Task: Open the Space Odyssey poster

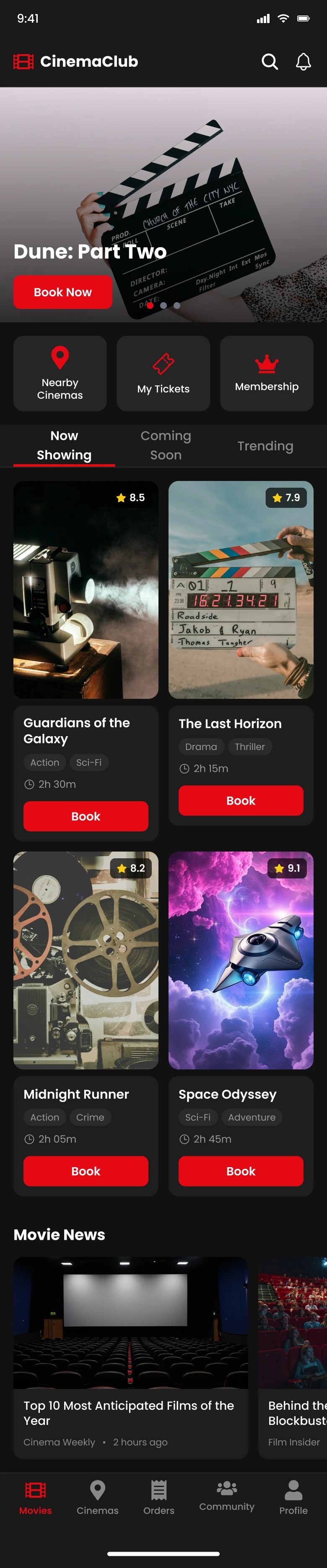Action: coord(241,960)
